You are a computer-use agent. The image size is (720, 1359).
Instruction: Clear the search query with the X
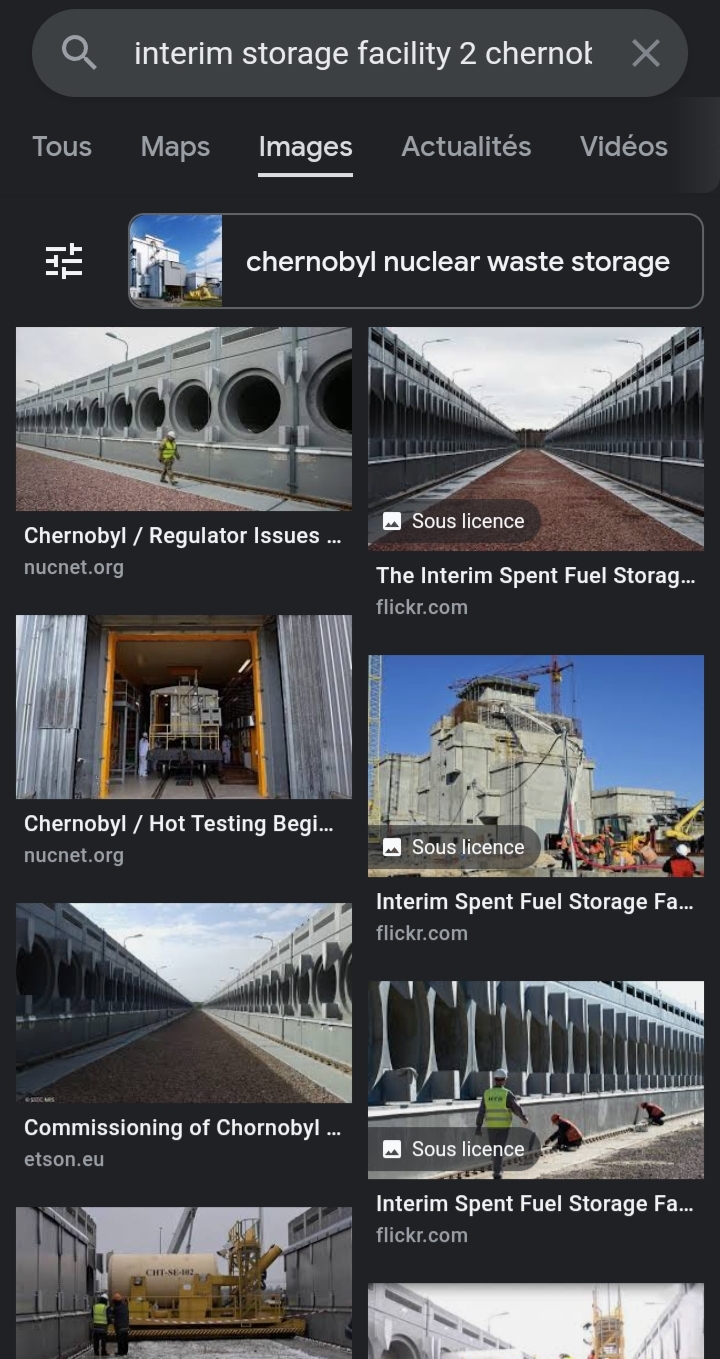pos(646,53)
